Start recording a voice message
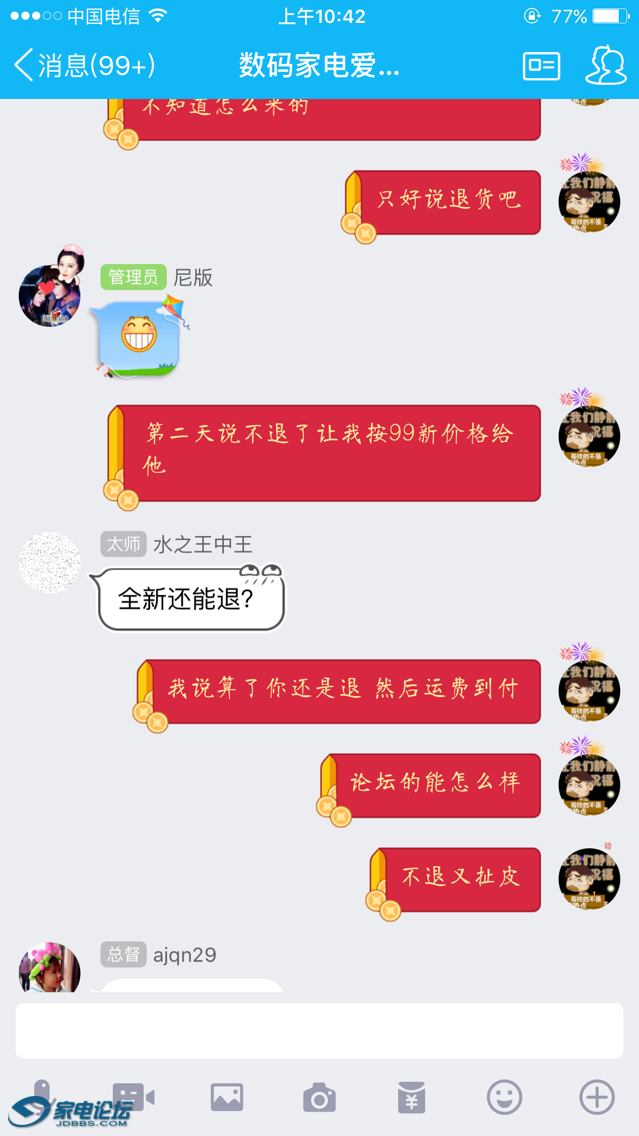Image resolution: width=639 pixels, height=1136 pixels. [42, 1096]
